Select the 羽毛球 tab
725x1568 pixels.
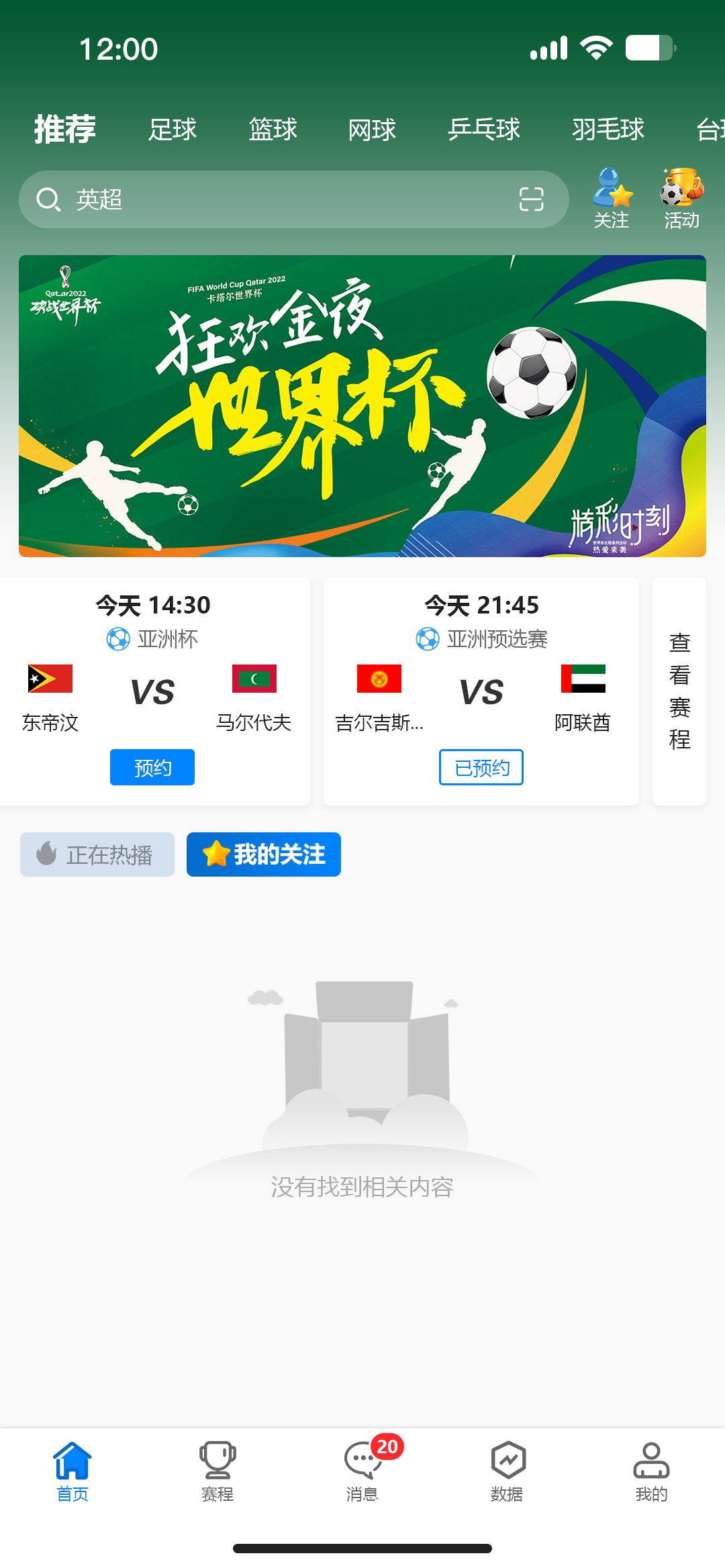click(x=608, y=129)
